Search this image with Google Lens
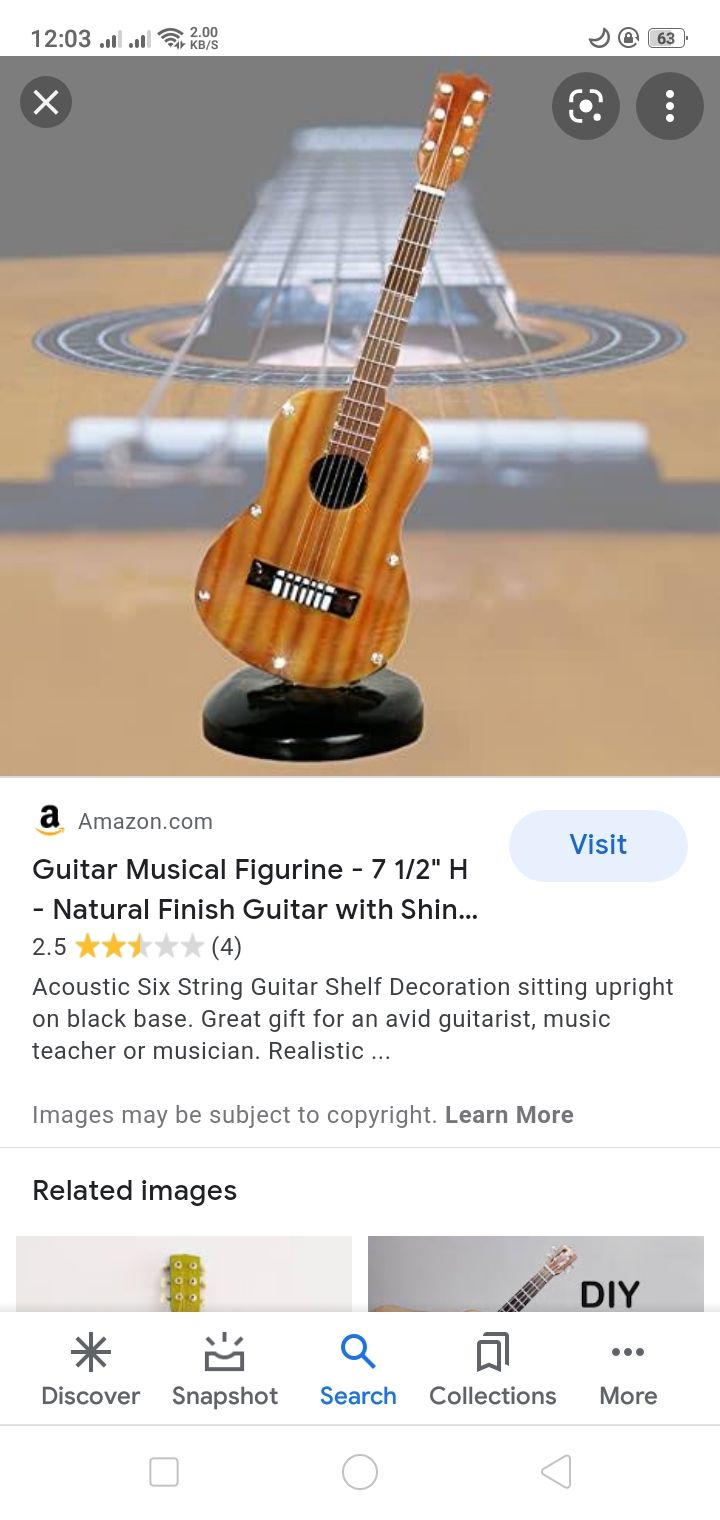 point(586,105)
